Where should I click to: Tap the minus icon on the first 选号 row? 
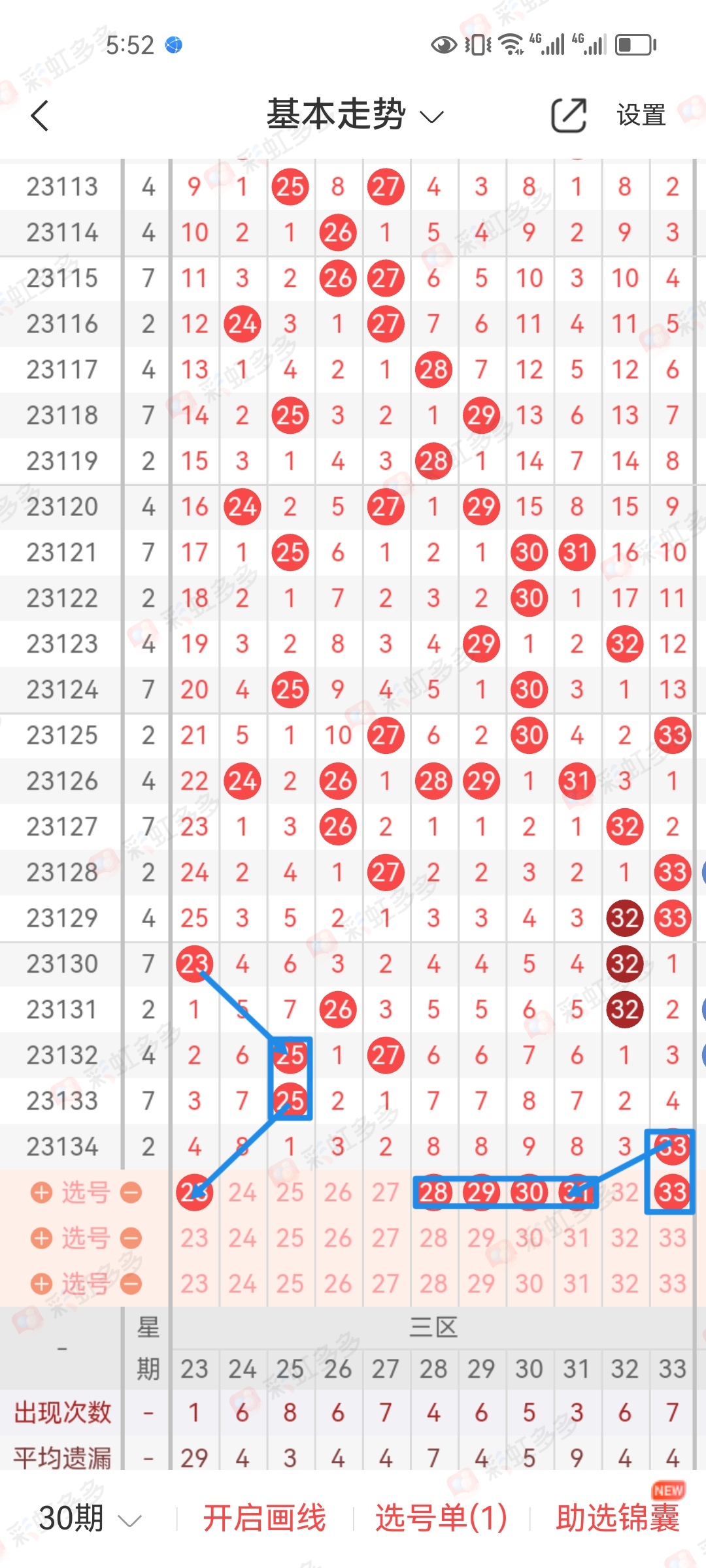pos(132,1191)
